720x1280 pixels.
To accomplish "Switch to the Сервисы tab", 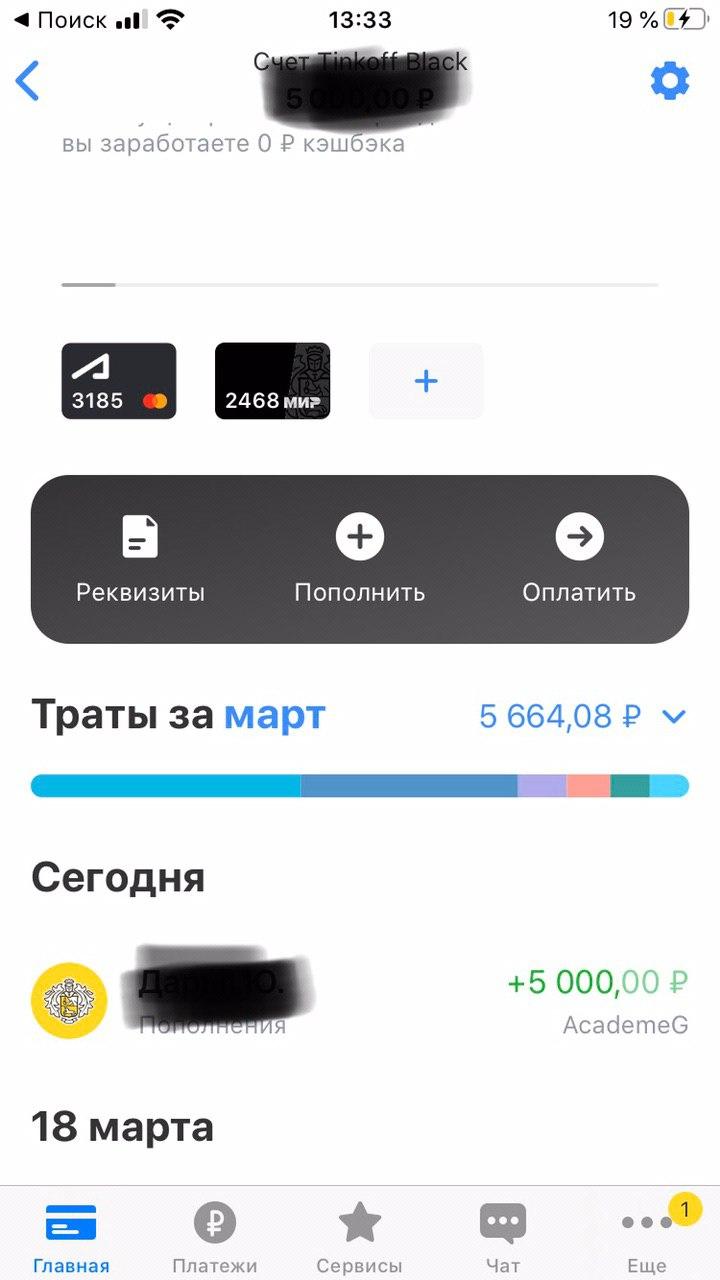I will point(359,1236).
